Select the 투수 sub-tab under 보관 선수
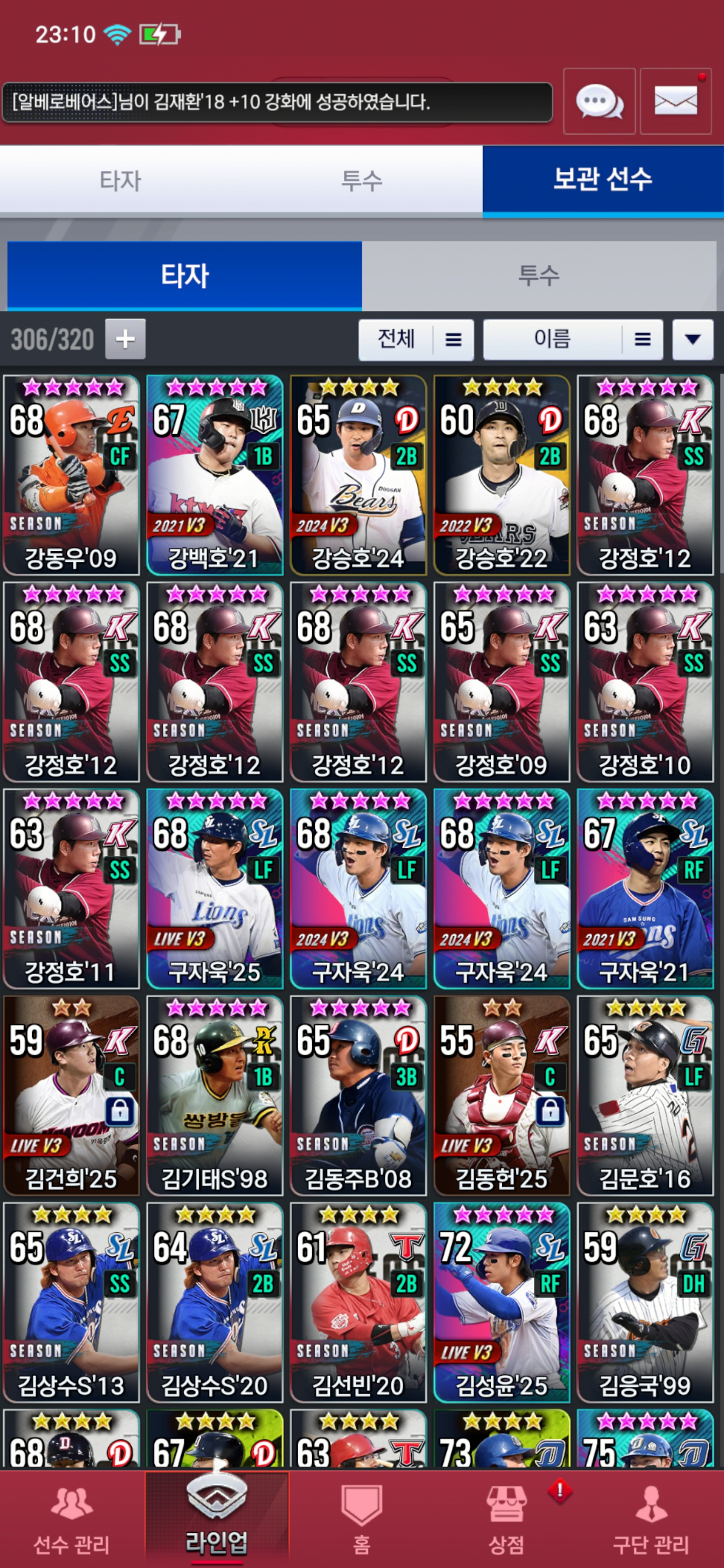724x1568 pixels. point(538,276)
